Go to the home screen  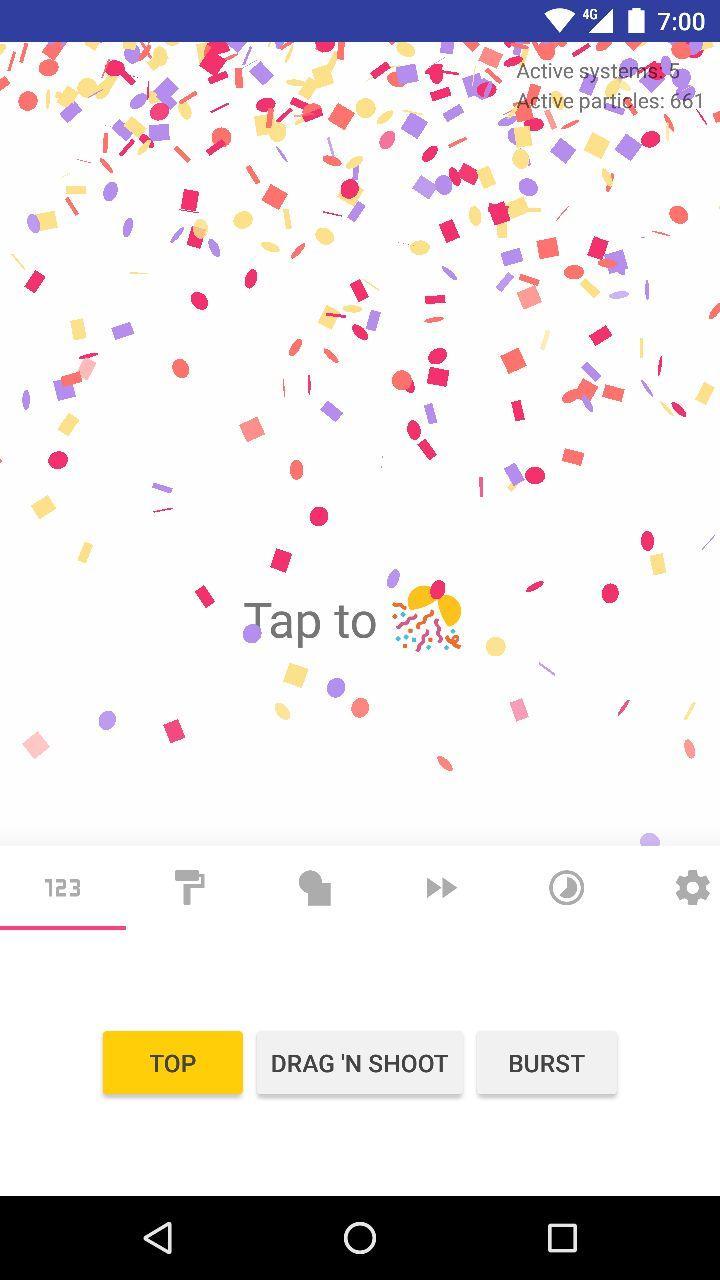(360, 1238)
